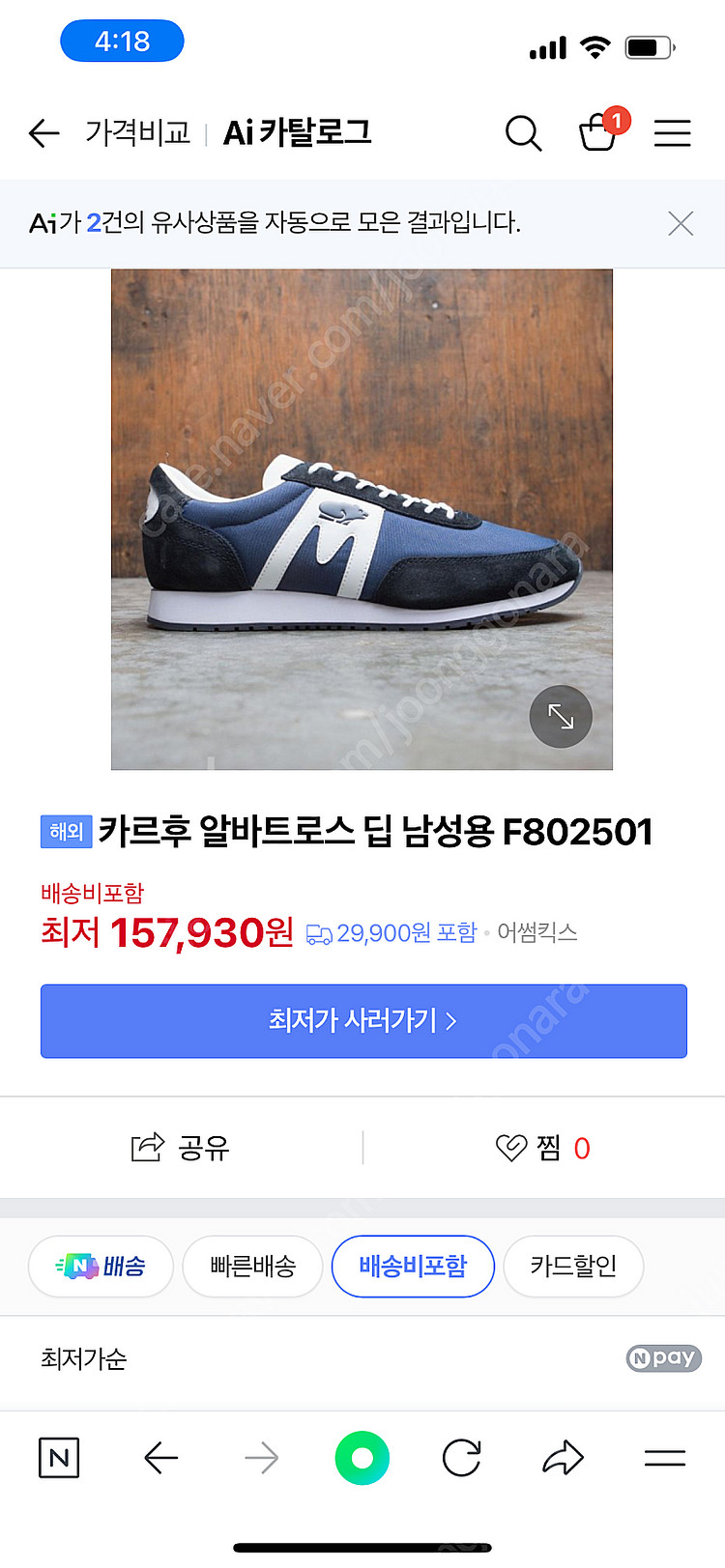Share this product via 공유
The height and width of the screenshot is (1568, 725).
181,1148
